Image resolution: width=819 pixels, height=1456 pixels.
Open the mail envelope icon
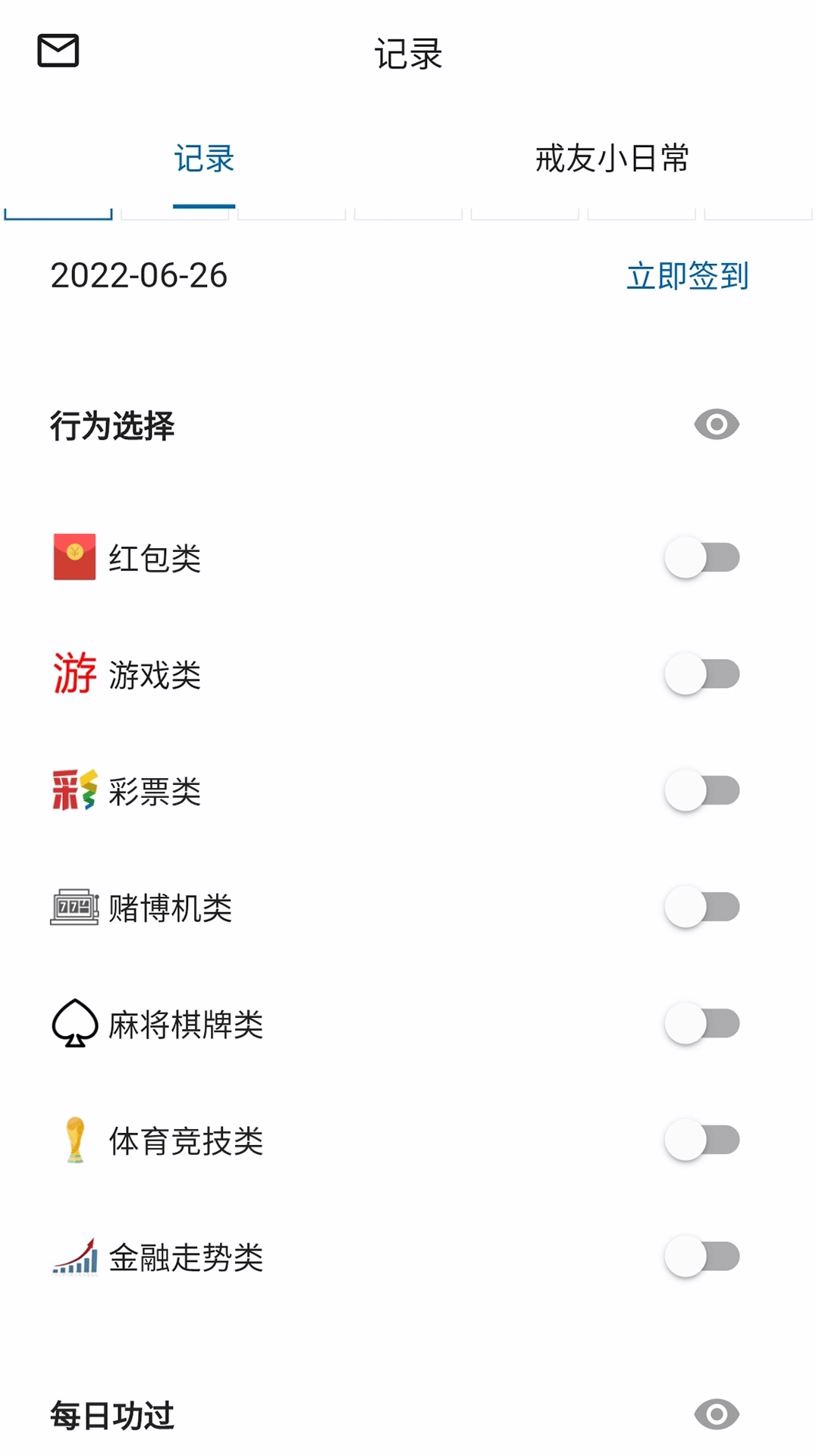pyautogui.click(x=57, y=50)
